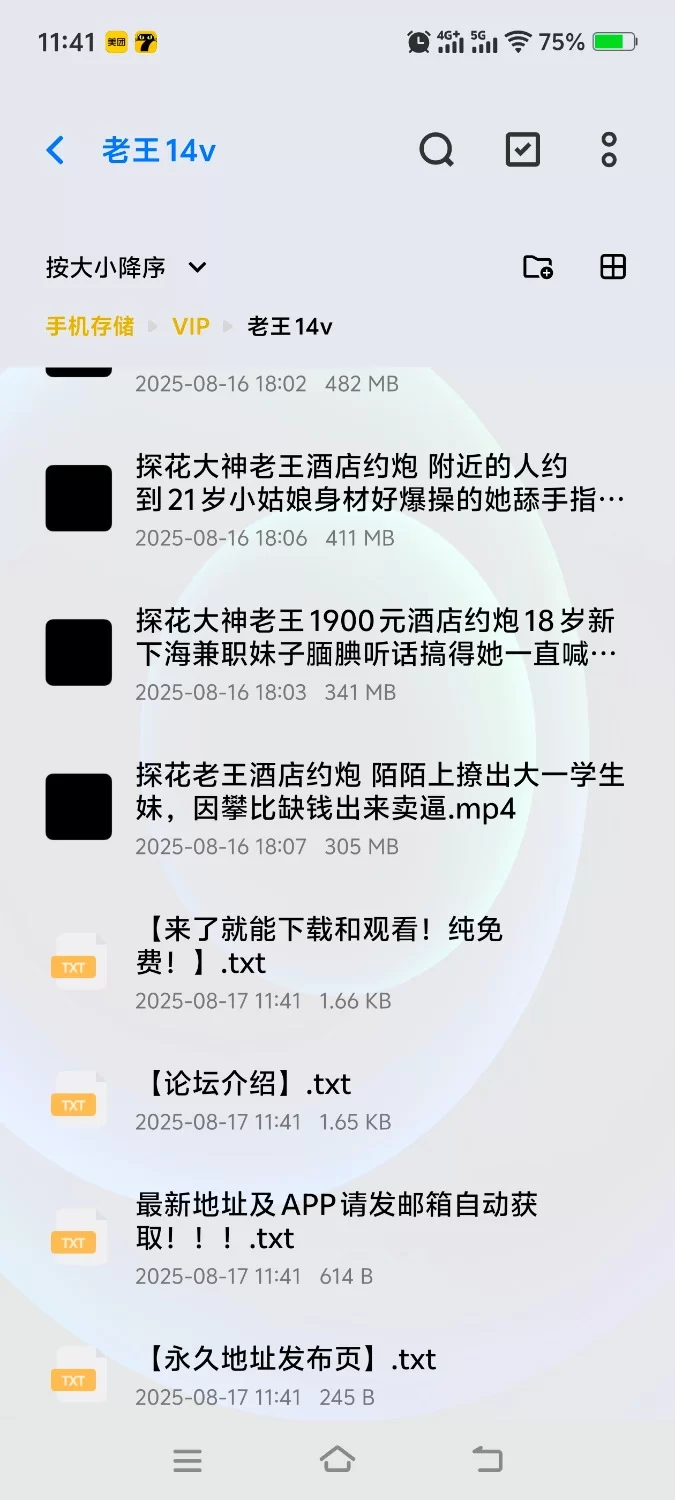Open the three-dot overflow menu
The height and width of the screenshot is (1500, 675).
(x=609, y=150)
